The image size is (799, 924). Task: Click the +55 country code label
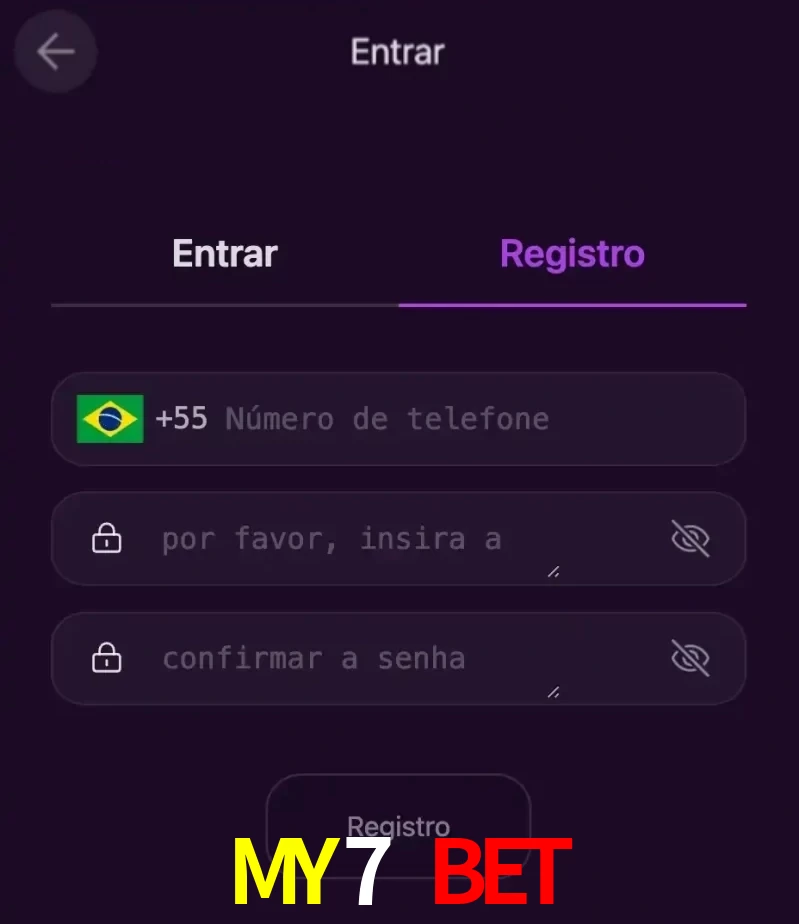coord(181,419)
